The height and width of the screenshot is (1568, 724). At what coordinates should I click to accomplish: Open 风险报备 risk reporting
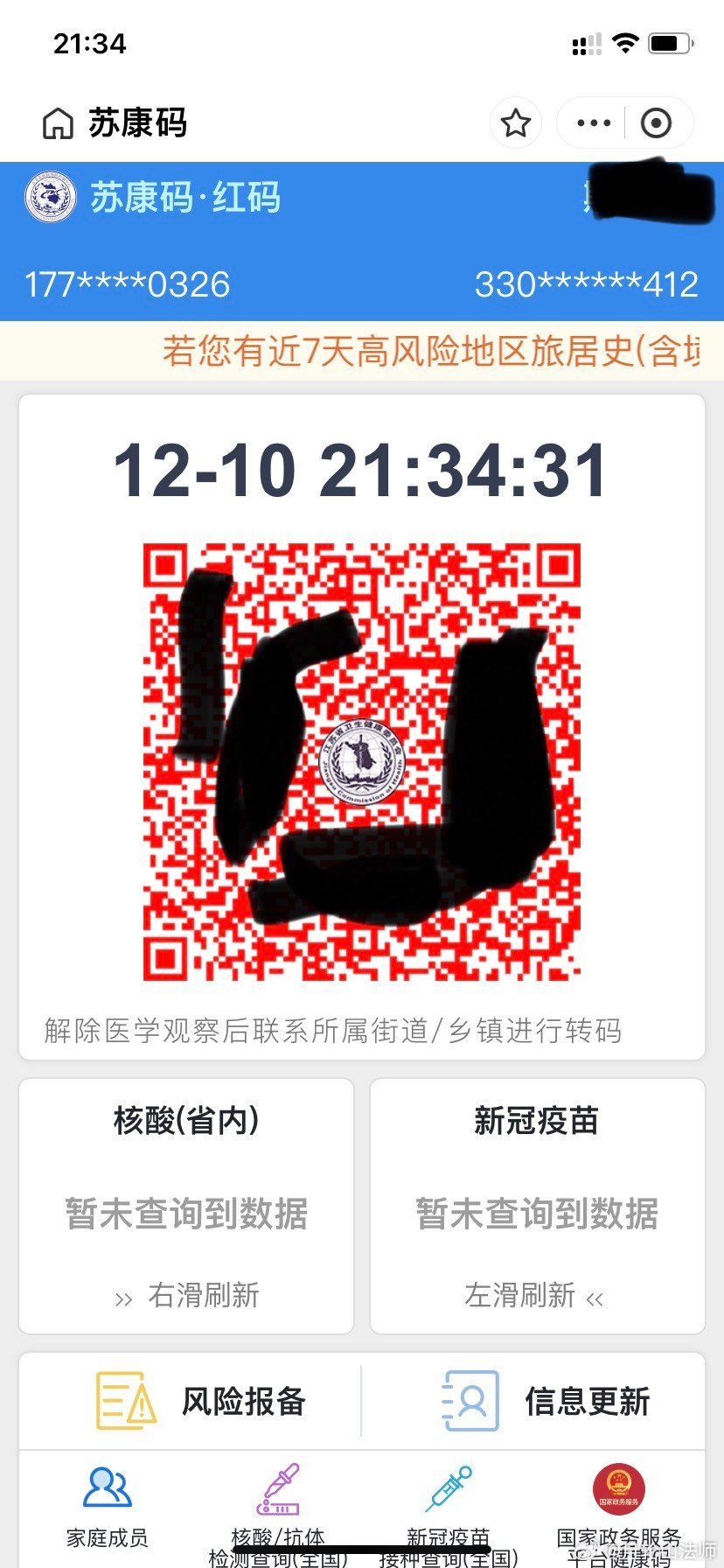[200, 1401]
